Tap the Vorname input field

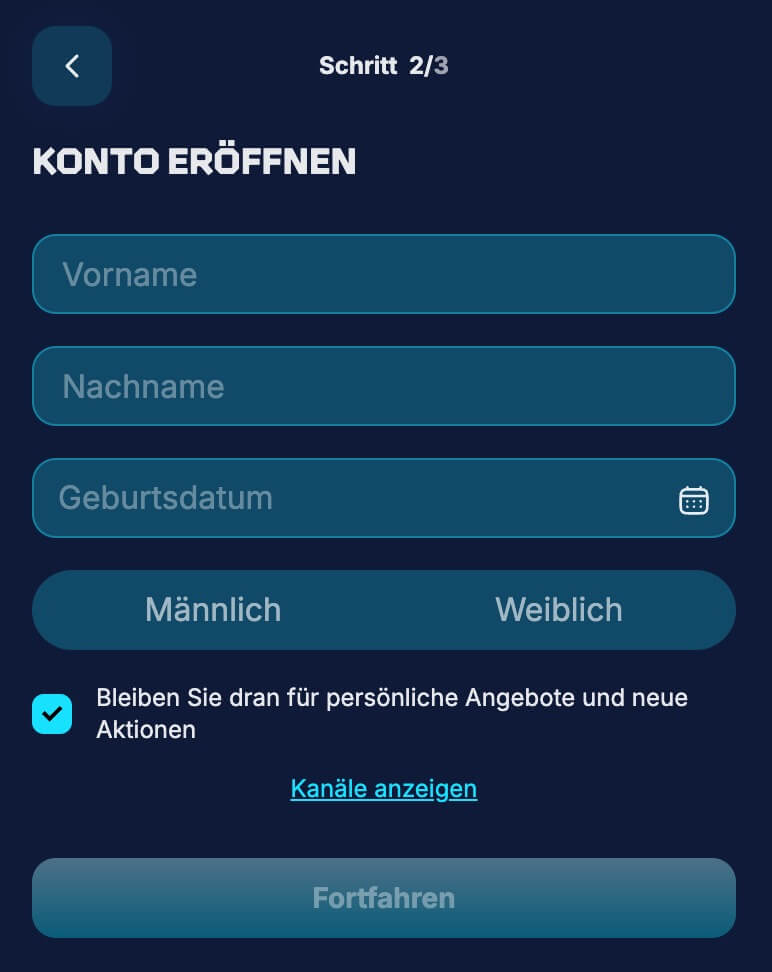[x=384, y=274]
